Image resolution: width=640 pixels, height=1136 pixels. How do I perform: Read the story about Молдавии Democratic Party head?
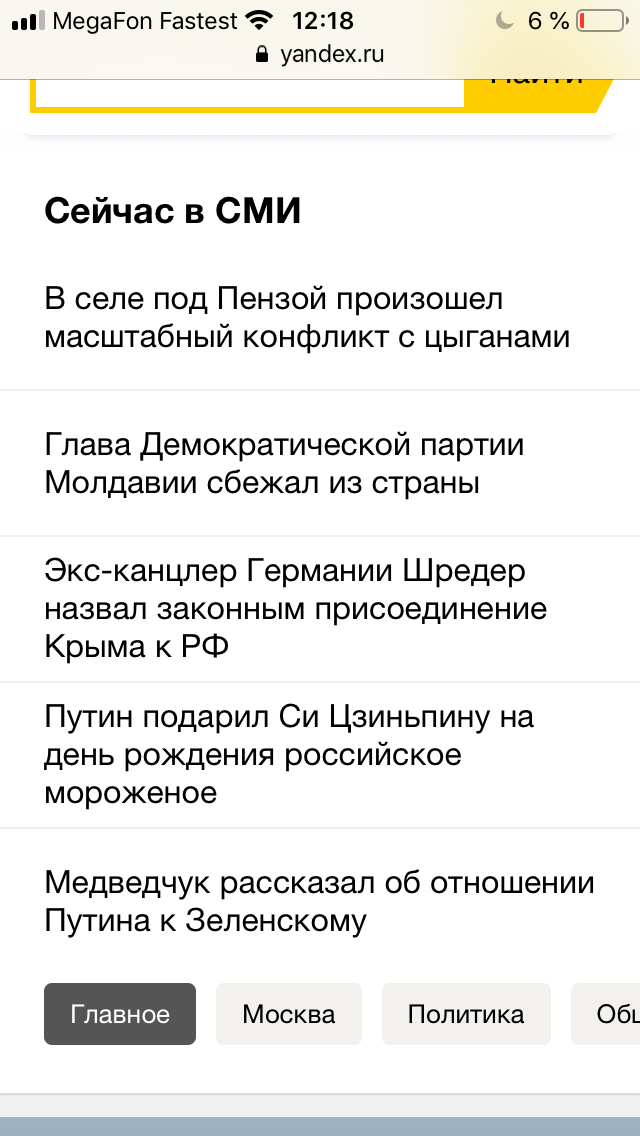tap(284, 464)
